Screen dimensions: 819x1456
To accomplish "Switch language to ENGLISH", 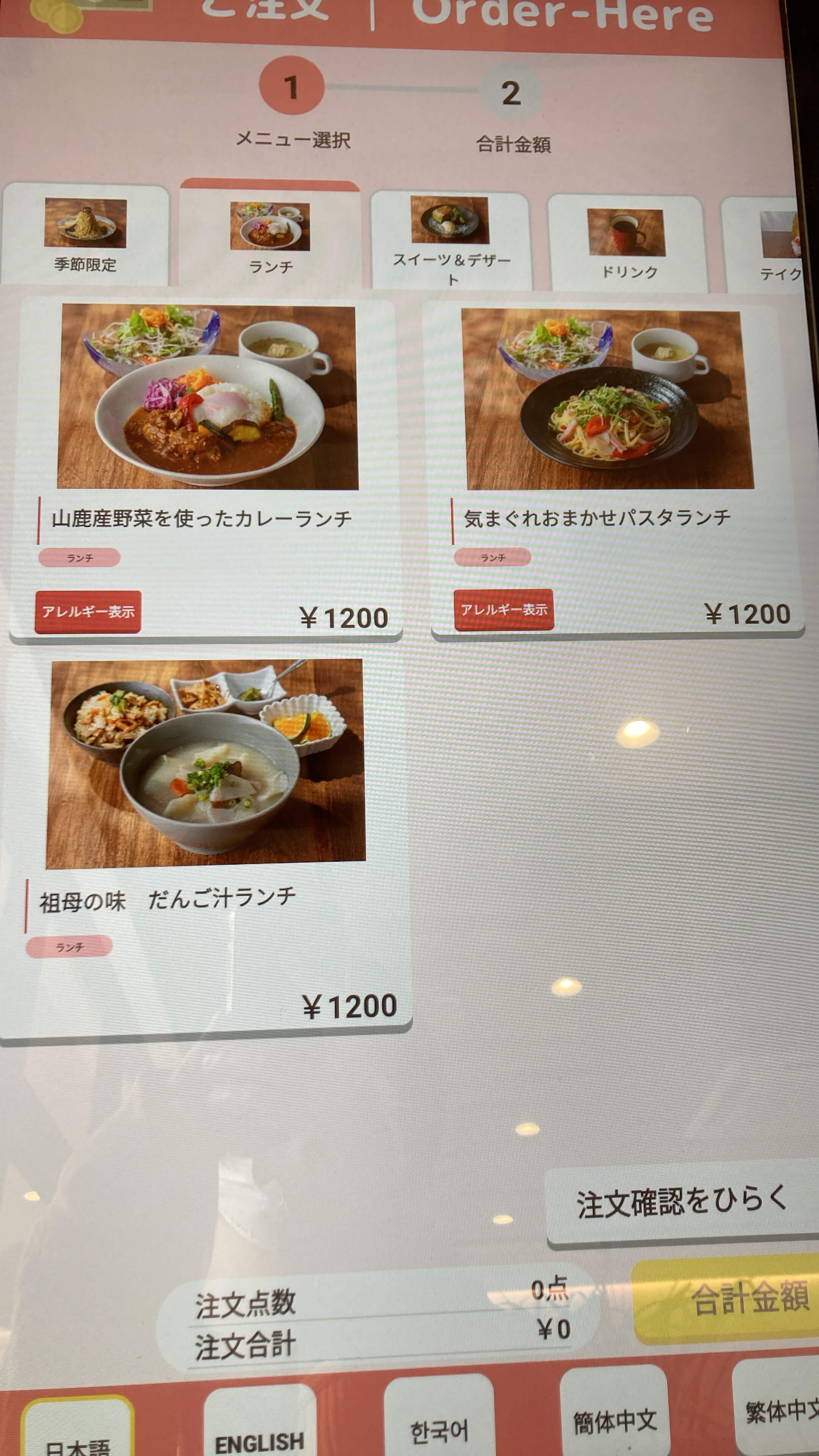I will (x=260, y=1421).
